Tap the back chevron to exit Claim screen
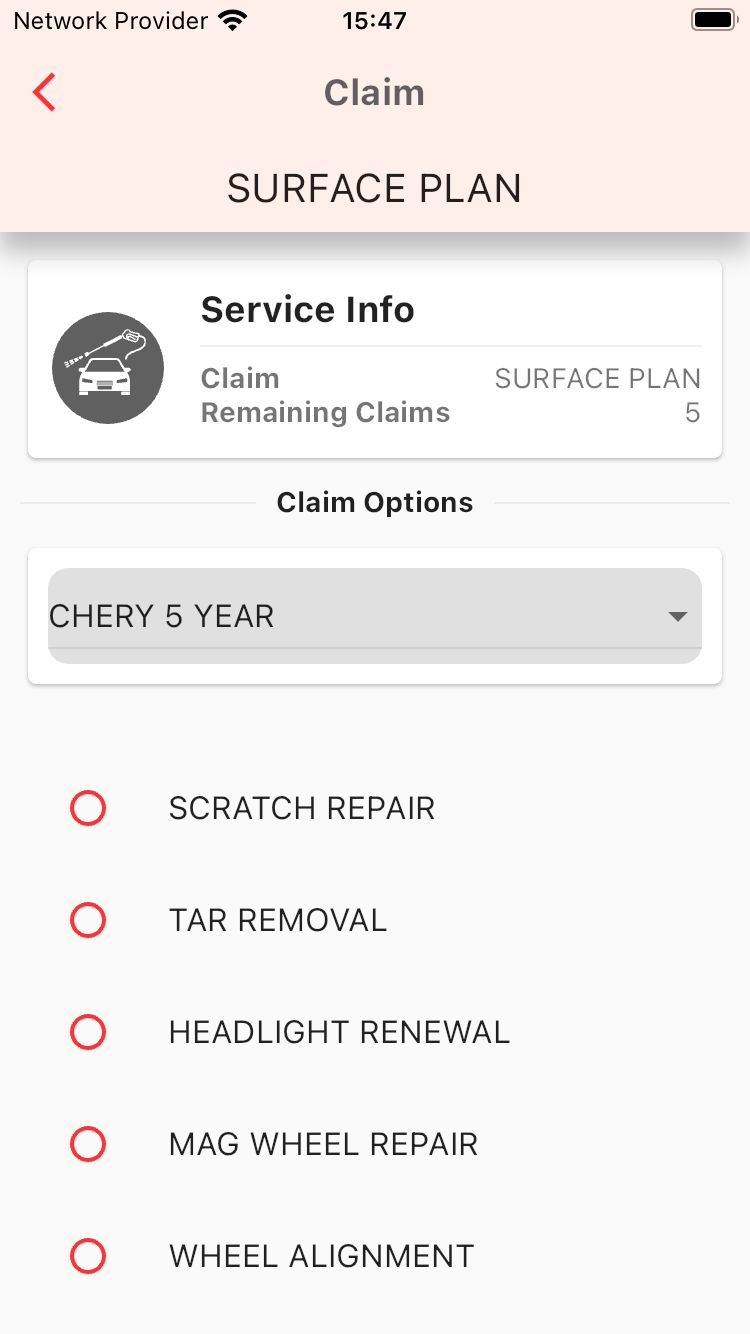This screenshot has width=750, height=1334. [42, 92]
